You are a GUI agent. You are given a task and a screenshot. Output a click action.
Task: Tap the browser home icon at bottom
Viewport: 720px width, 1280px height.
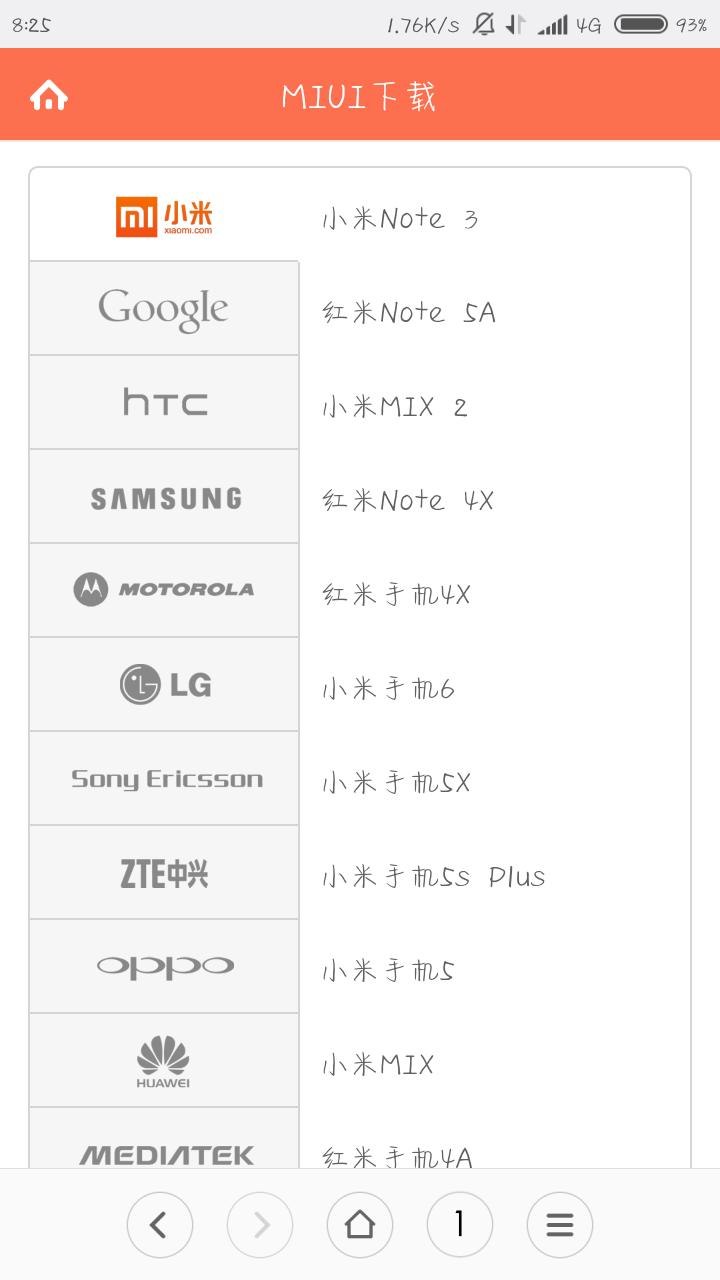click(x=360, y=1224)
